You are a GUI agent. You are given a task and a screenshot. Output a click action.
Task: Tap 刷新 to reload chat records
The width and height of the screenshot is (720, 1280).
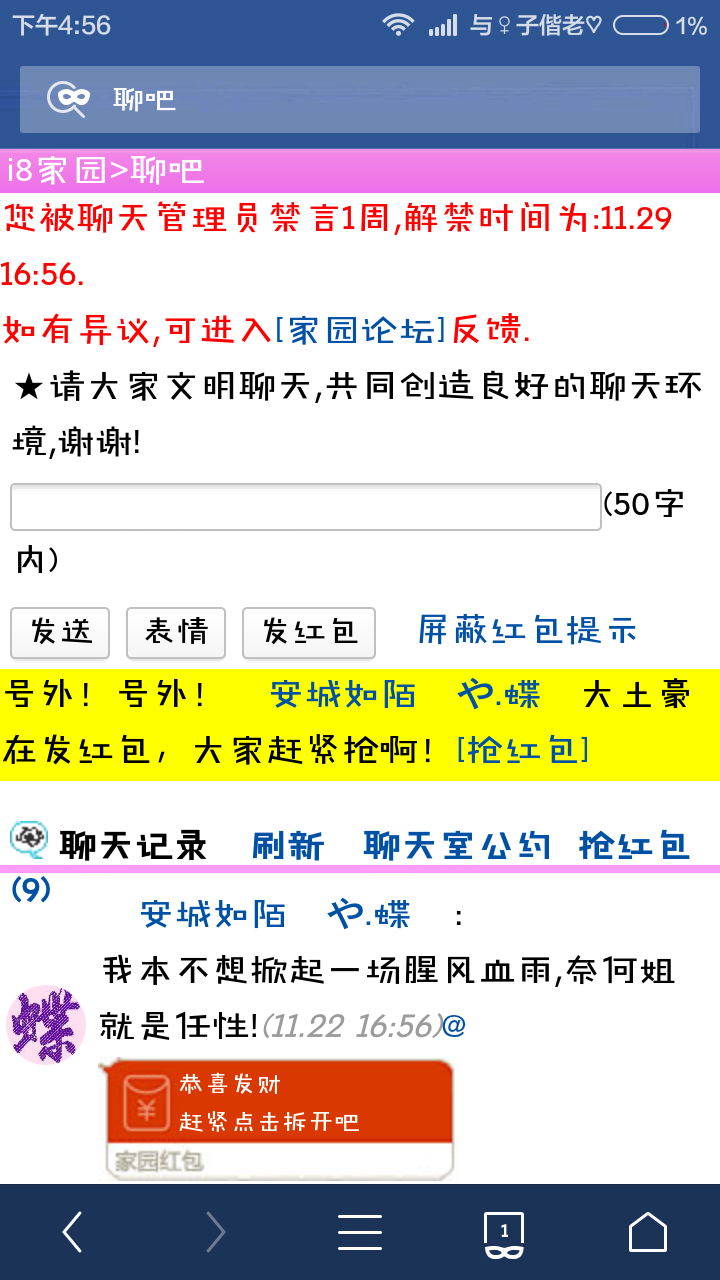click(288, 846)
